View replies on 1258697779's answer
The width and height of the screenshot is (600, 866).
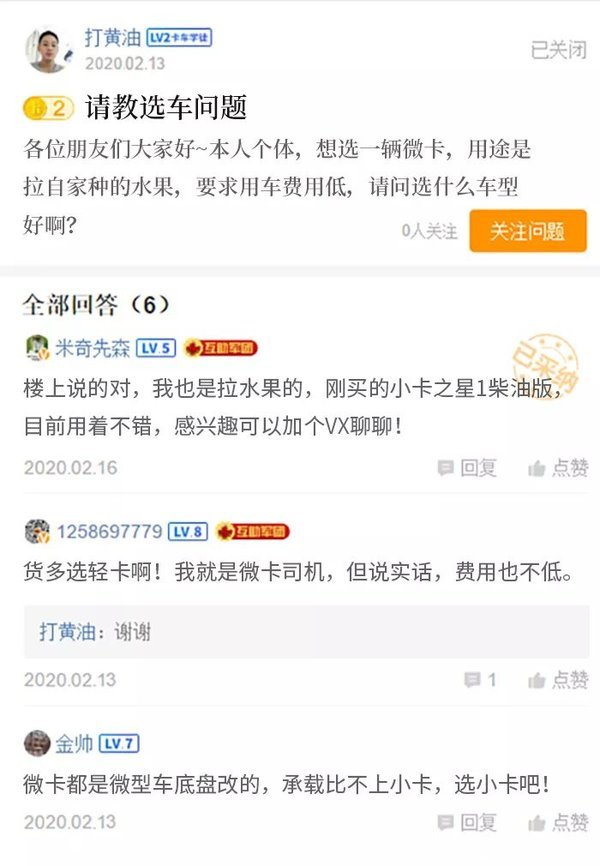click(x=479, y=680)
